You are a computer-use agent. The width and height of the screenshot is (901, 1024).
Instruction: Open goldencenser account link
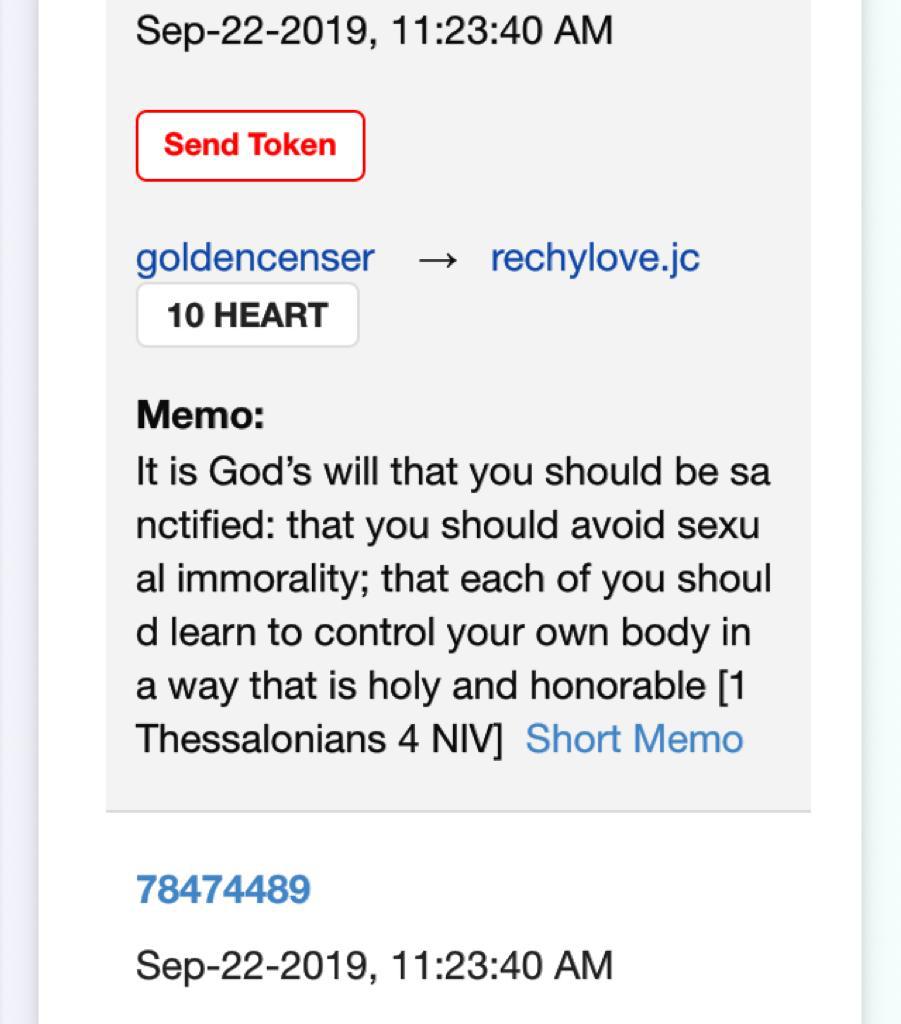pyautogui.click(x=255, y=258)
